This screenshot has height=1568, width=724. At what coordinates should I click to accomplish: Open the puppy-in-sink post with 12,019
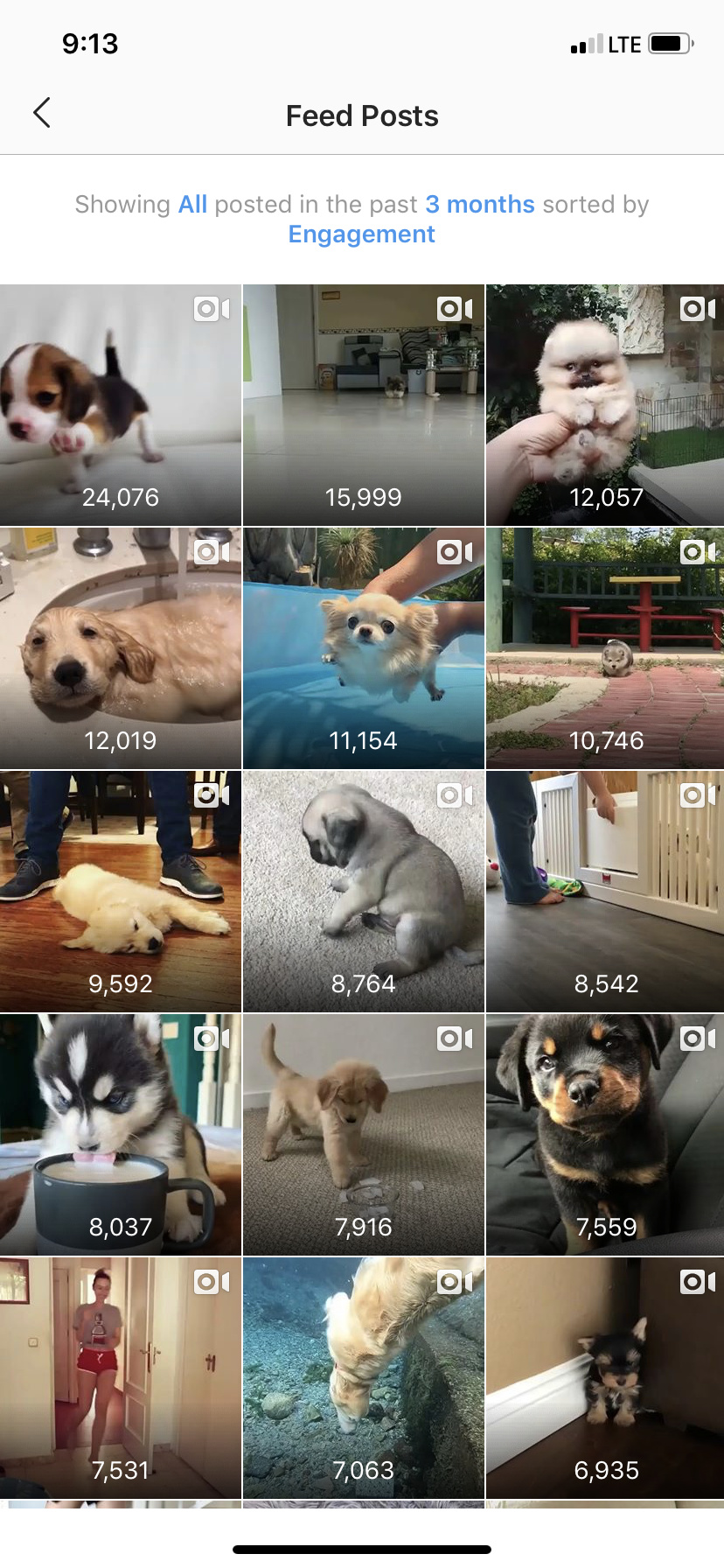[120, 648]
